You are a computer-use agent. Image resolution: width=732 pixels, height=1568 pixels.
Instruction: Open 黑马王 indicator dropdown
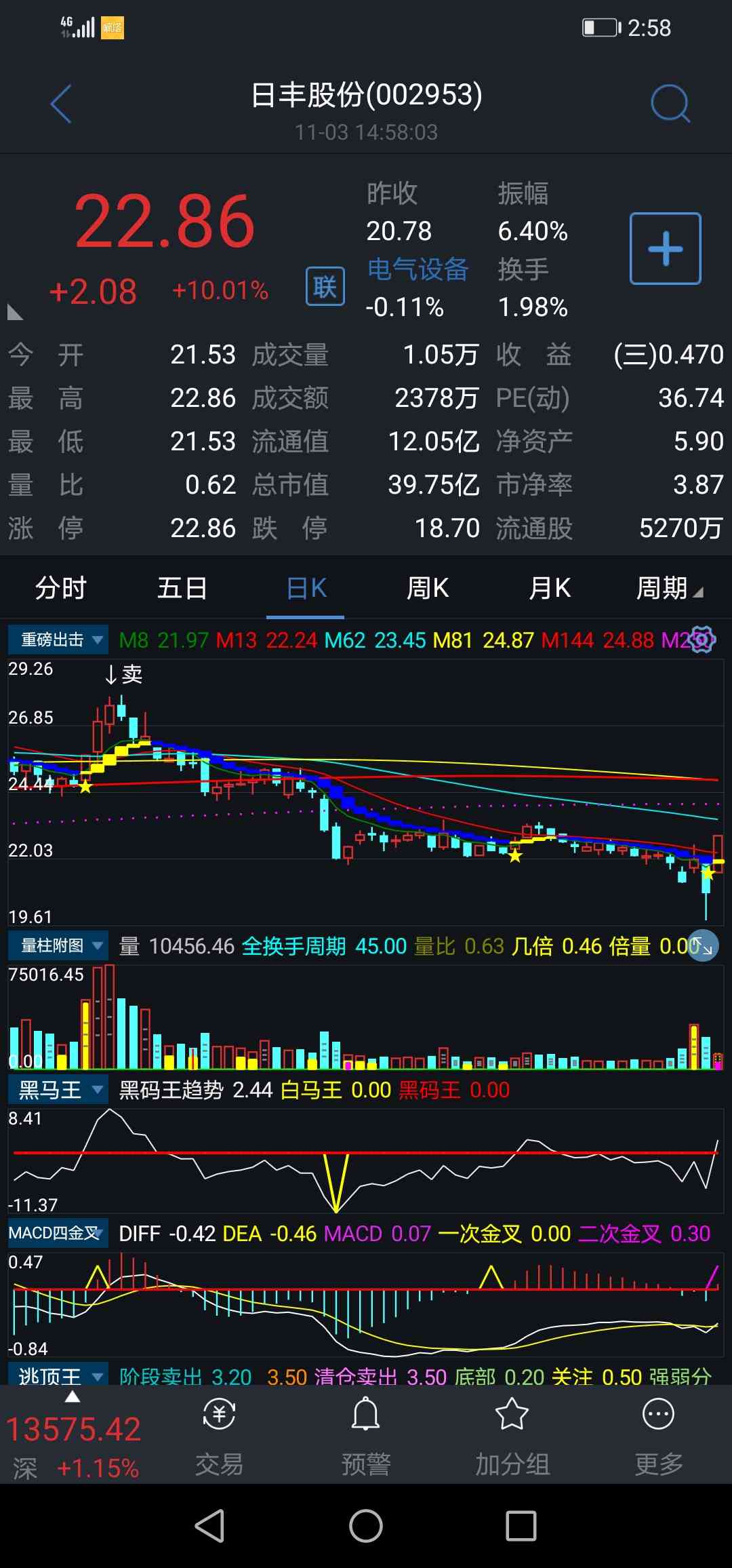coord(58,1090)
